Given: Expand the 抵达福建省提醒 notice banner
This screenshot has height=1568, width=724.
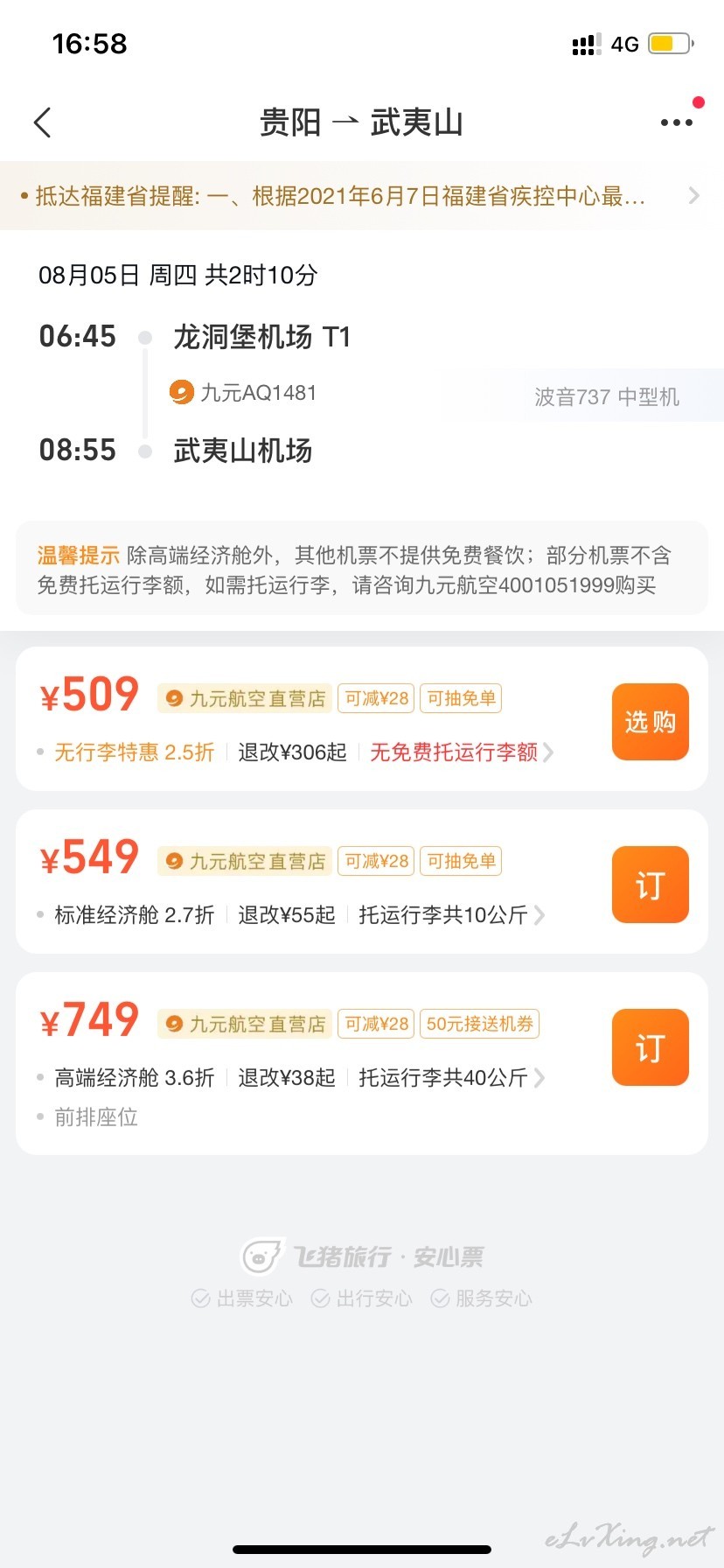Looking at the screenshot, I should 362,196.
